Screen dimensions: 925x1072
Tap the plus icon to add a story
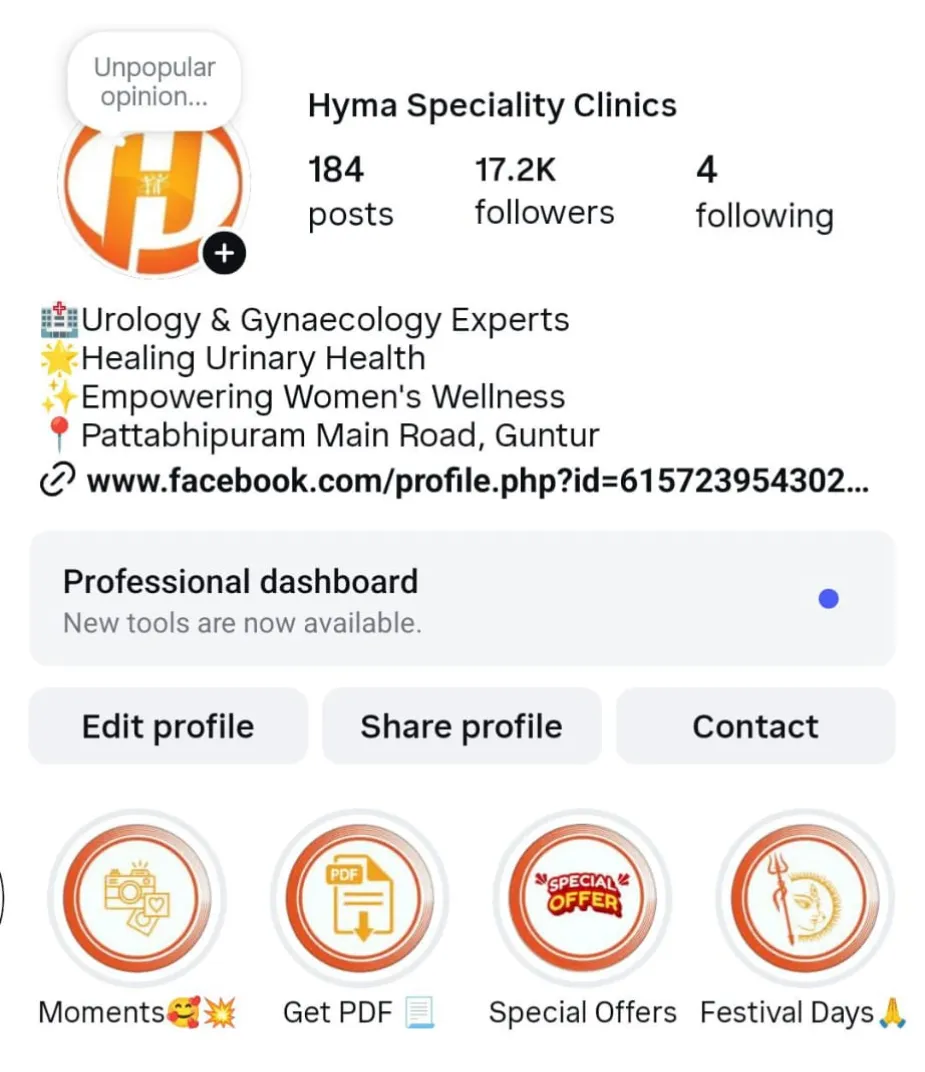tap(225, 253)
